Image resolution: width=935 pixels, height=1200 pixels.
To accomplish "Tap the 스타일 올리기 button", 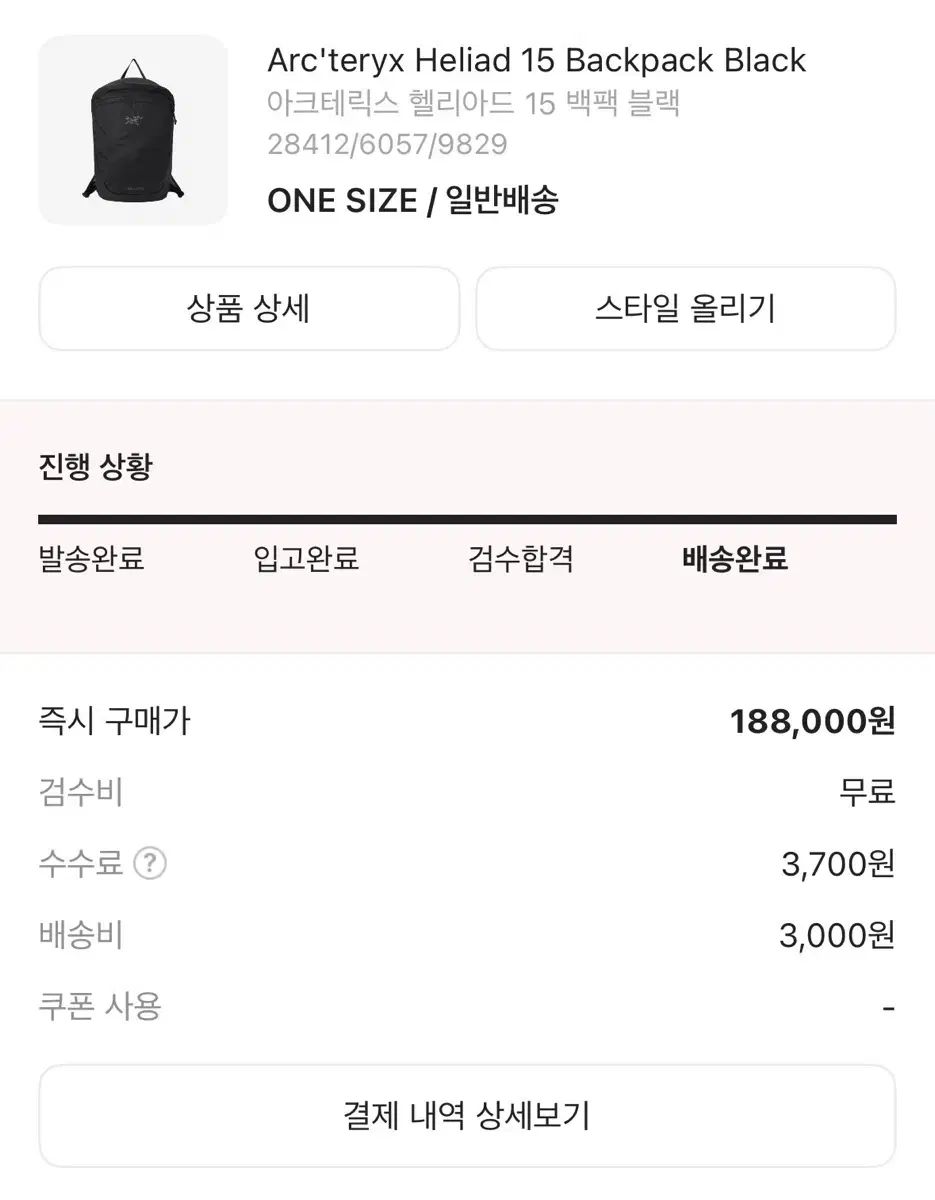I will coord(685,309).
